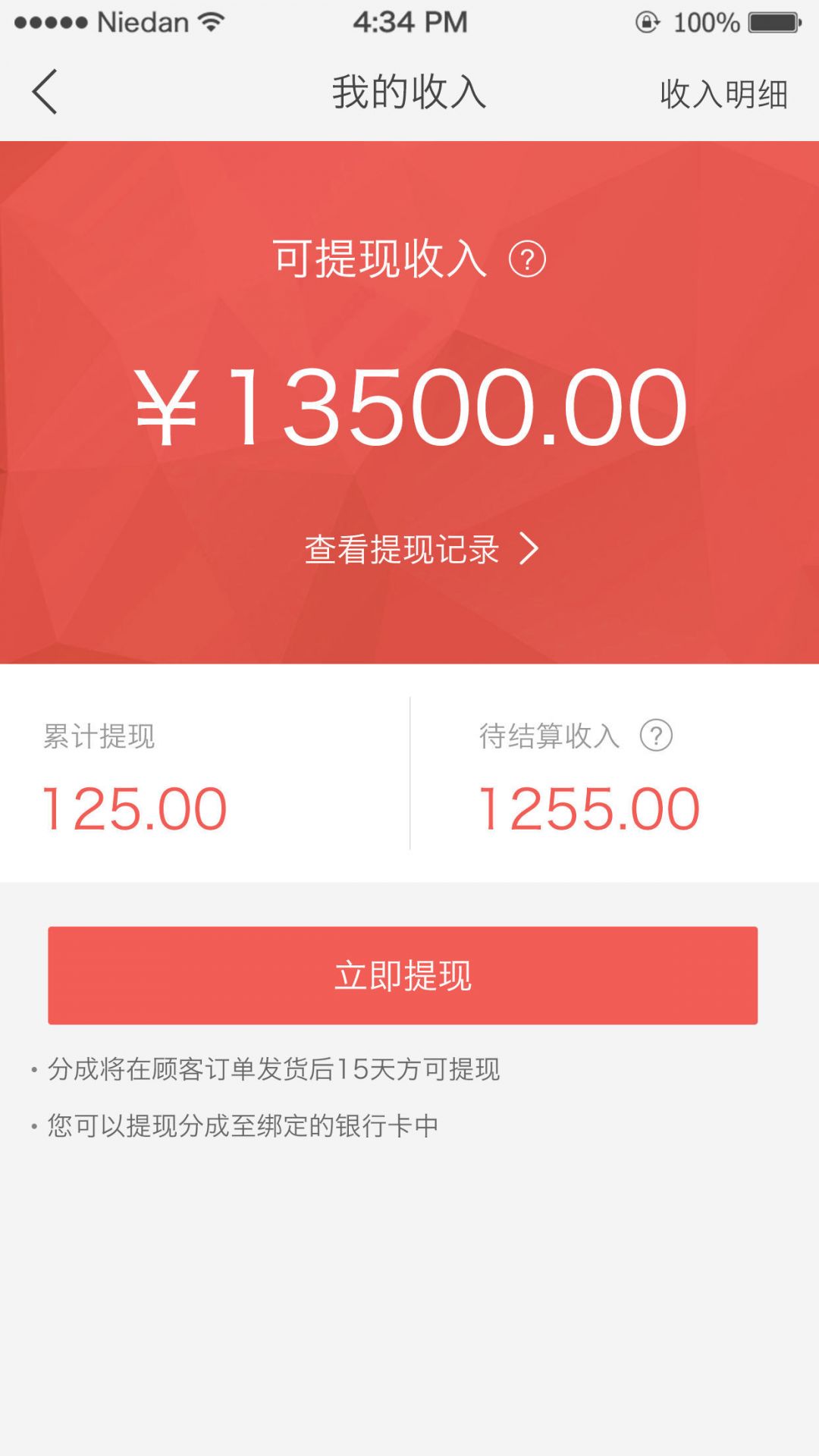Tap the orientation lock icon in status bar
This screenshot has width=819, height=1456.
646,21
